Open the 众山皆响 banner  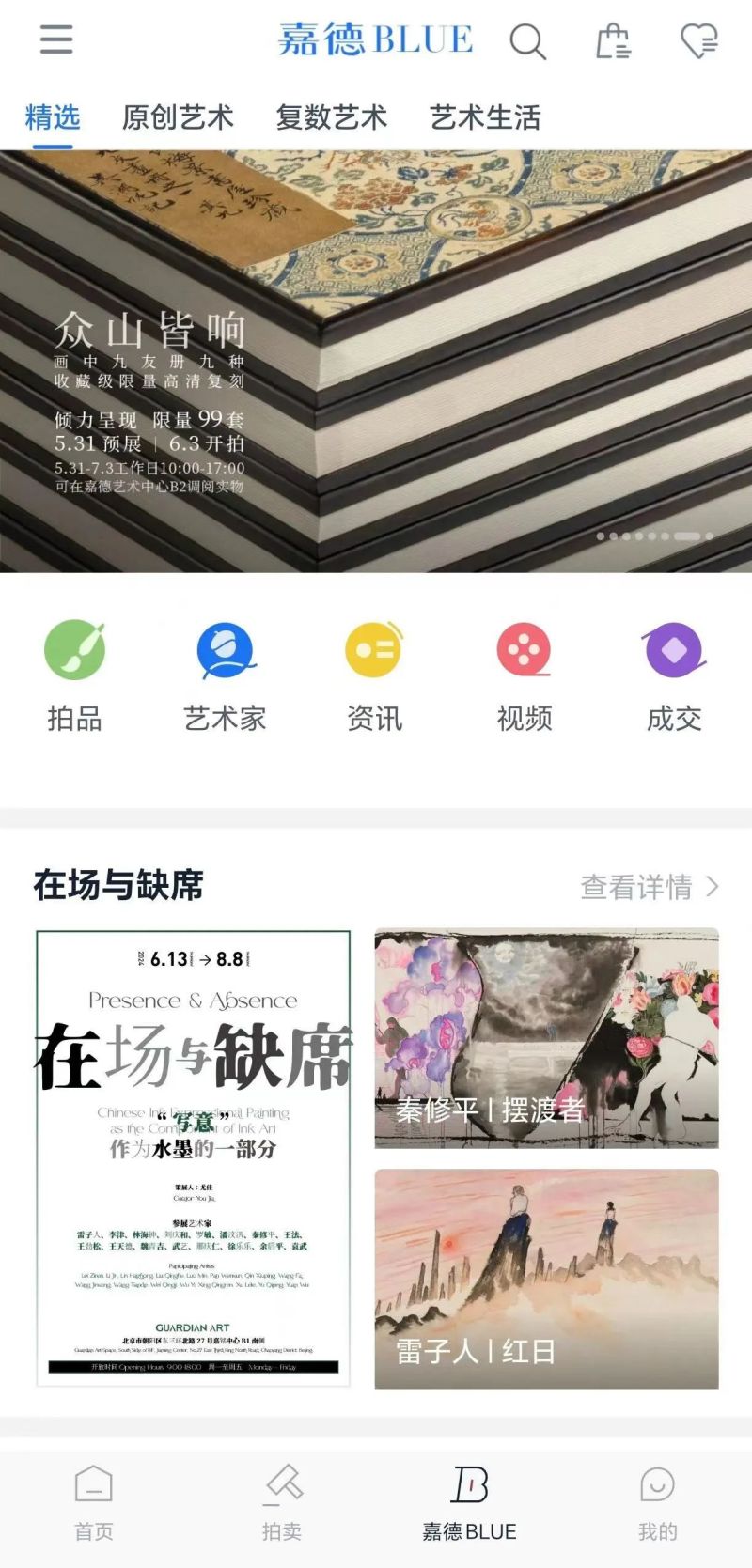pos(376,362)
